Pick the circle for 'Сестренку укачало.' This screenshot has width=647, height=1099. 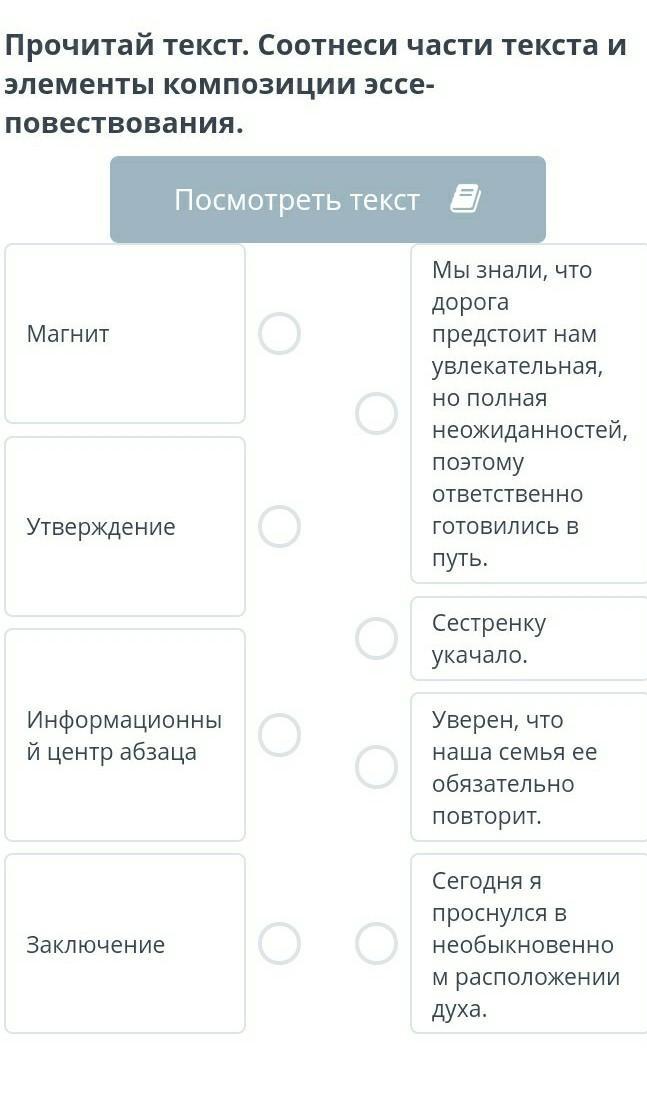point(376,639)
